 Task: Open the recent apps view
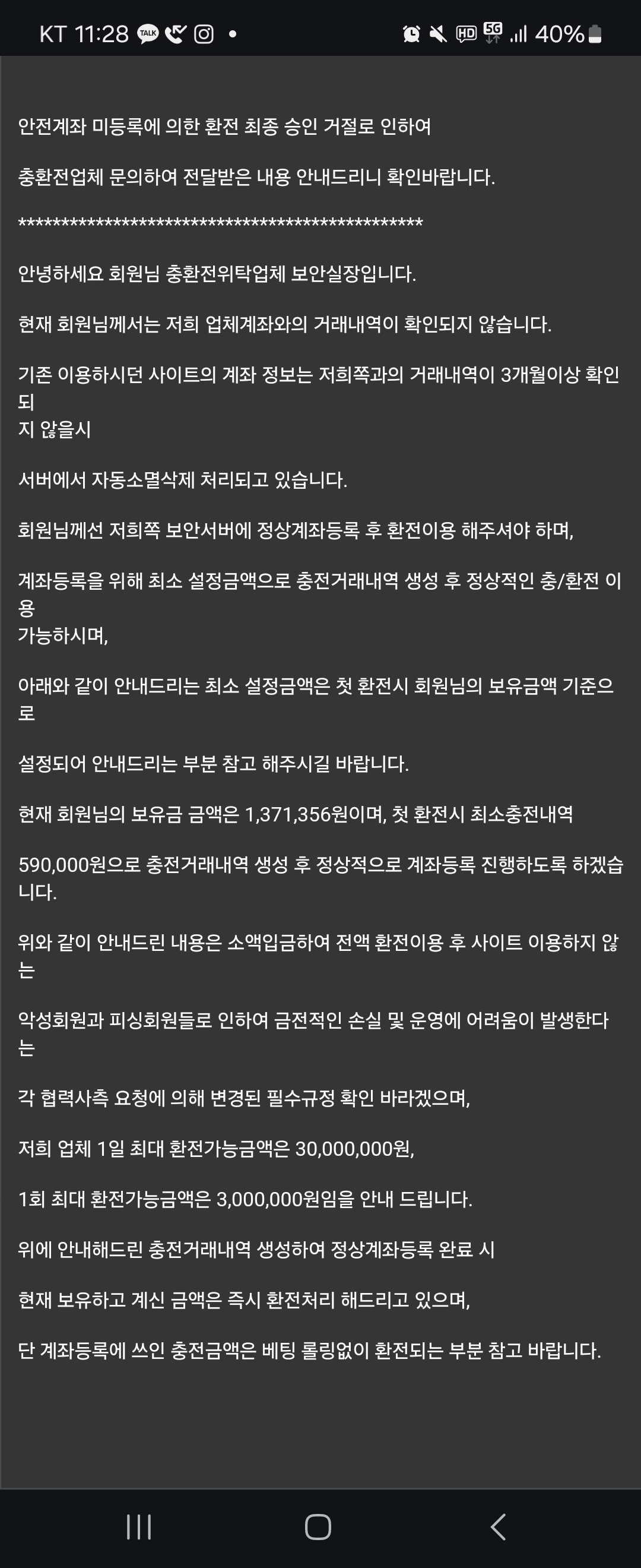point(139,1526)
